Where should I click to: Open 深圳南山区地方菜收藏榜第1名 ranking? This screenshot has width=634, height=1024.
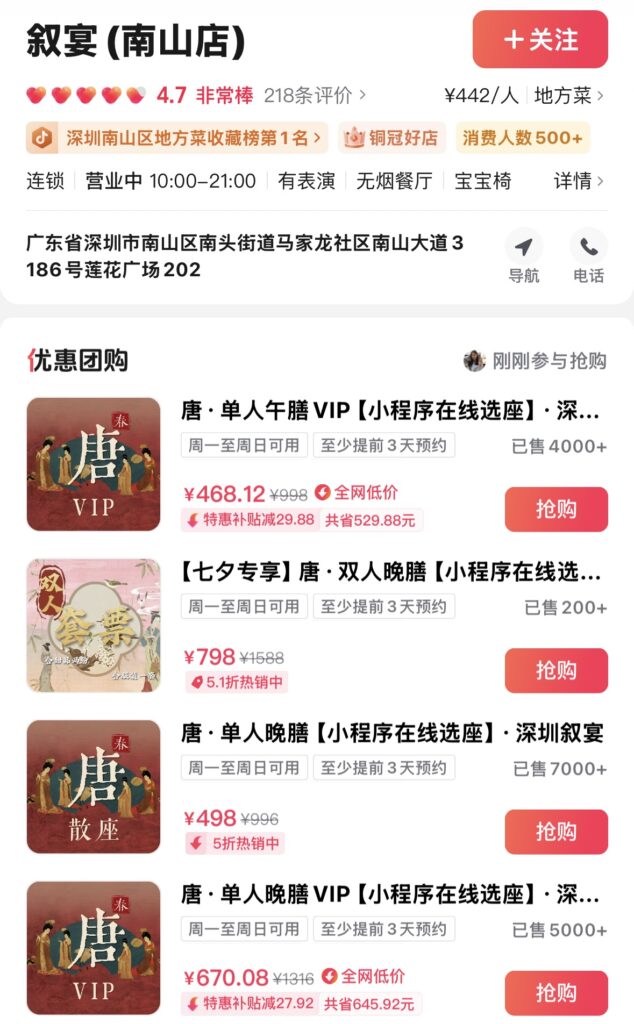point(177,138)
